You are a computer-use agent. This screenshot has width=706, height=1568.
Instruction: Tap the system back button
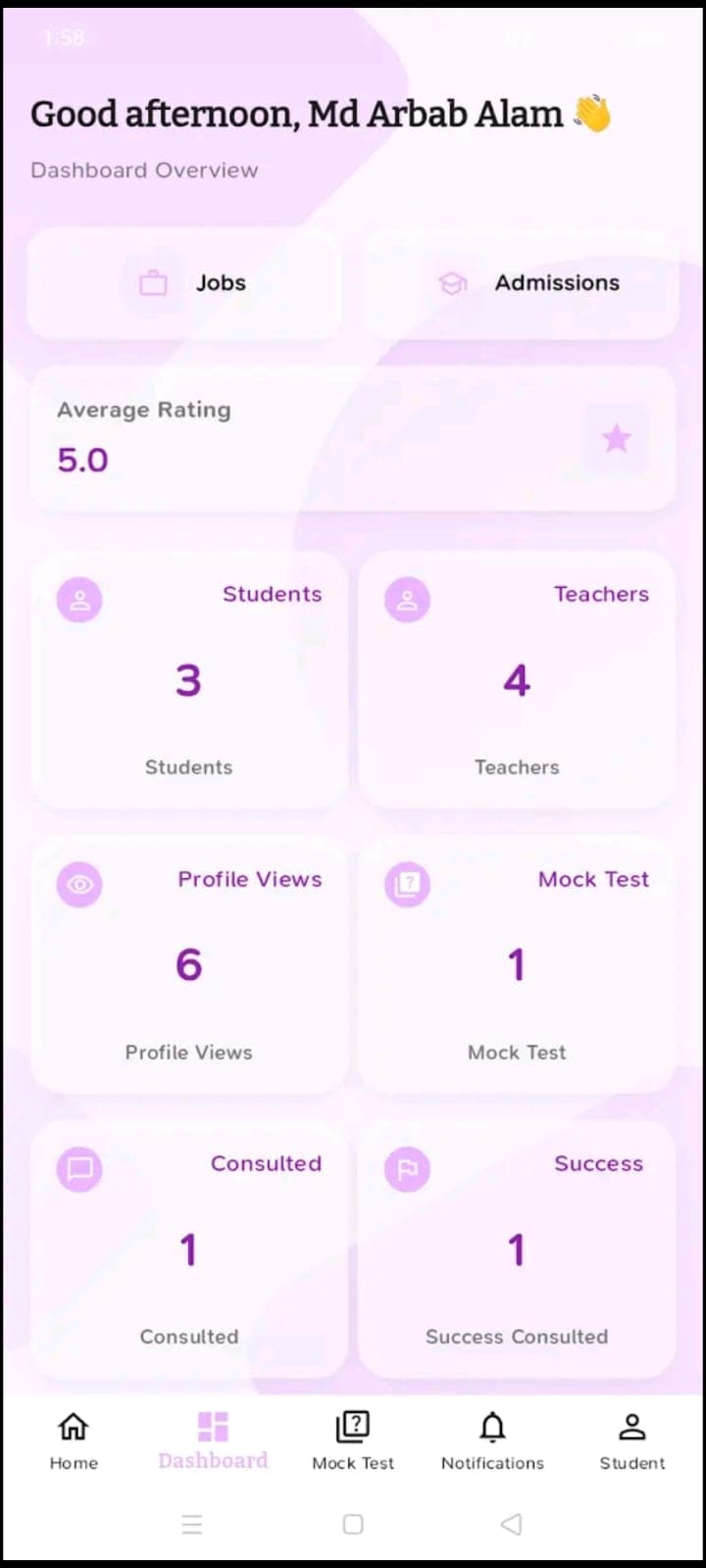coord(511,1524)
